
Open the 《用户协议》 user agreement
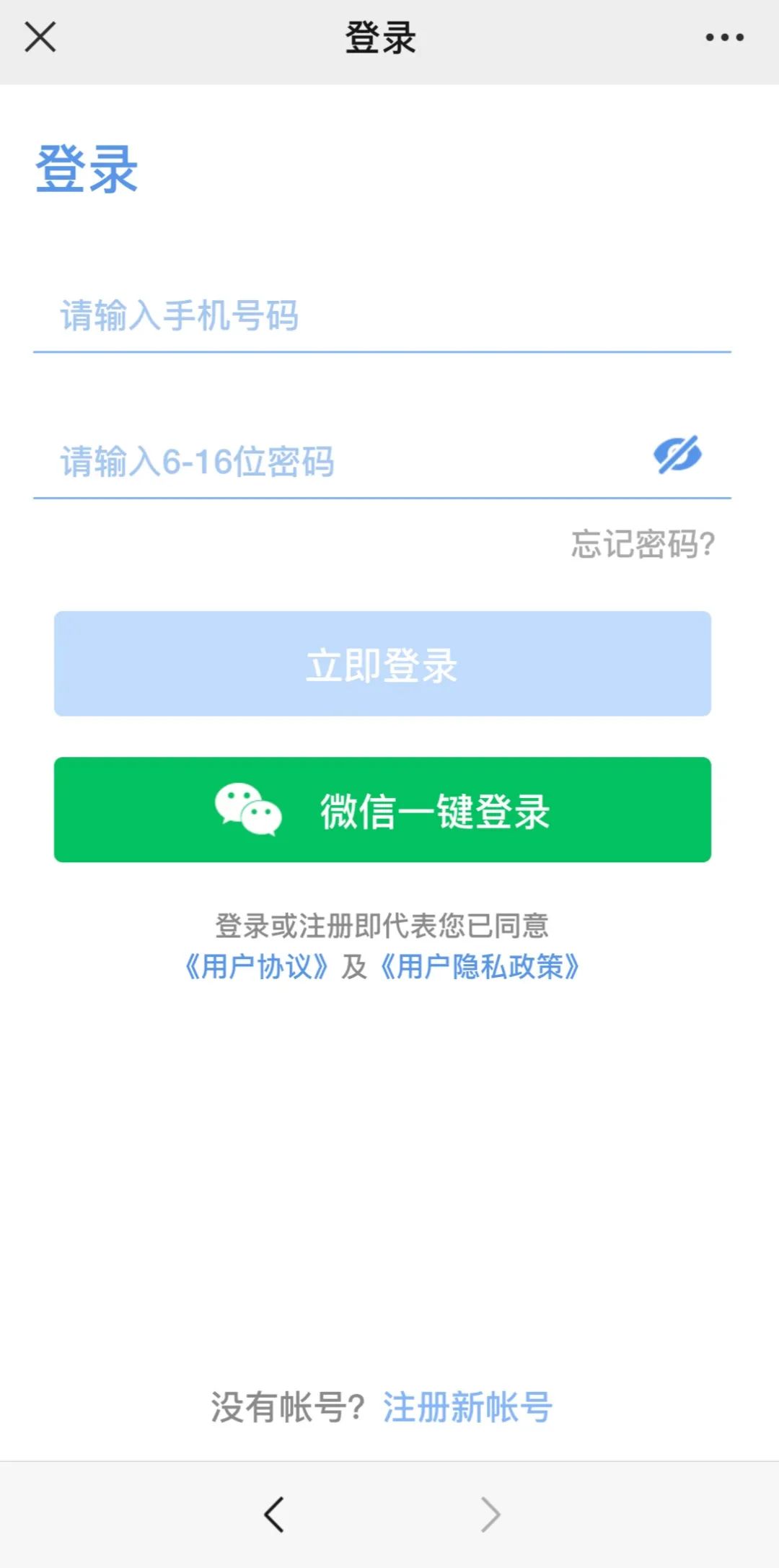(258, 967)
